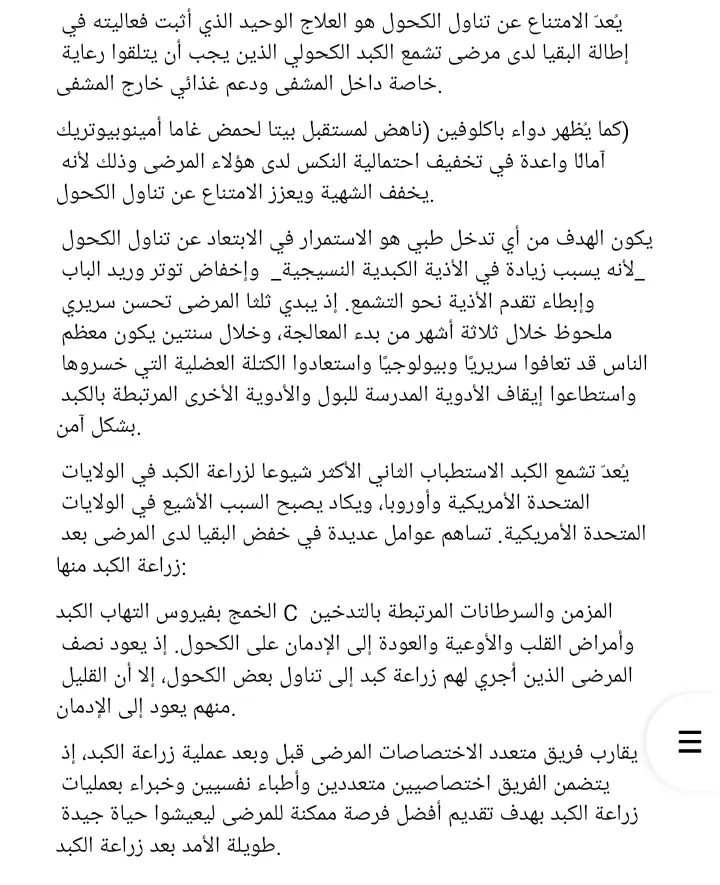The height and width of the screenshot is (885, 720).
Task: Click the hamburger menu's circular button background
Action: (x=688, y=742)
